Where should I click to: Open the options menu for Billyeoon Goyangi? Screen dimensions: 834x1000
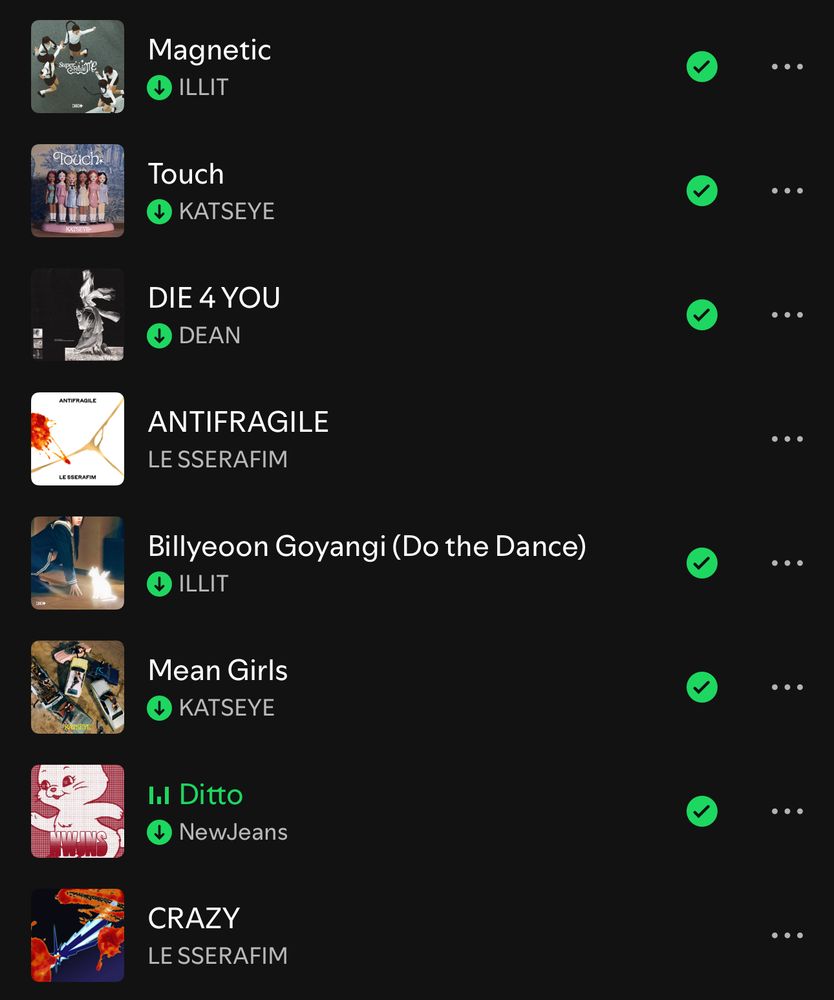pos(787,563)
